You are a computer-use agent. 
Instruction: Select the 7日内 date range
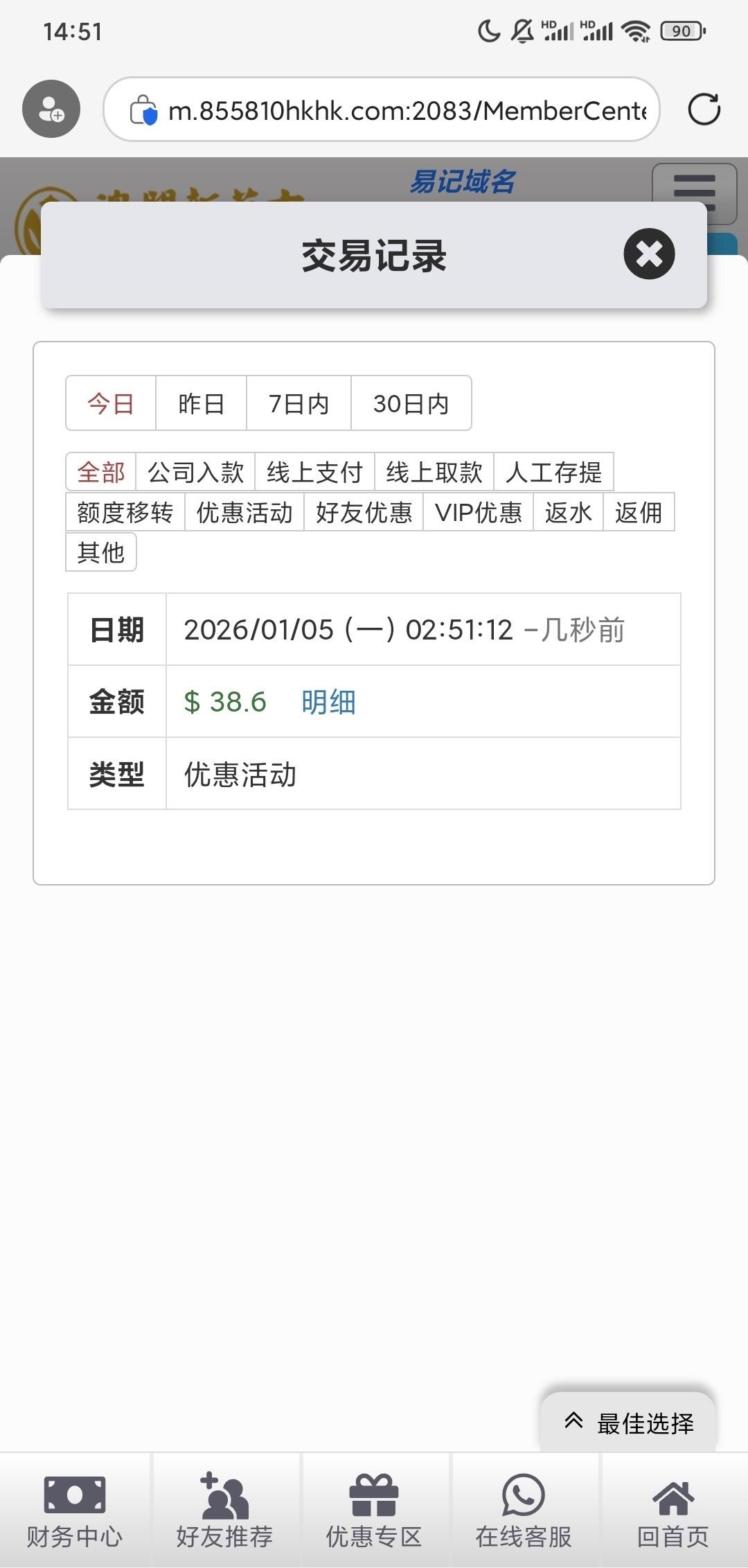(x=299, y=403)
